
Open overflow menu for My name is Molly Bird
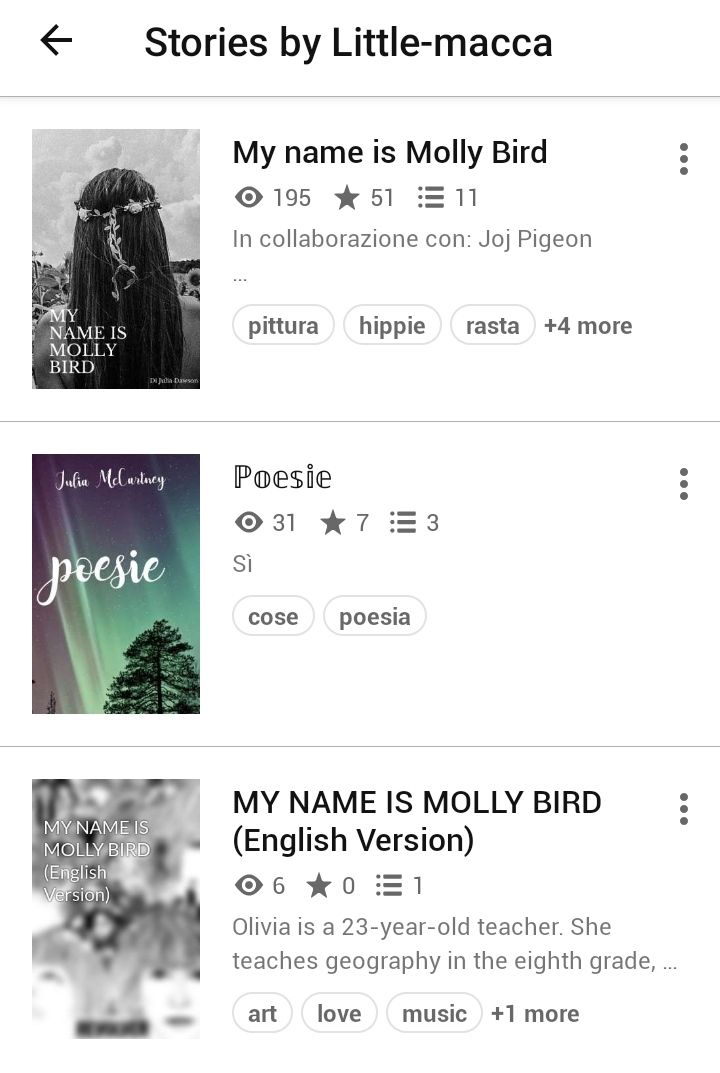coord(683,159)
